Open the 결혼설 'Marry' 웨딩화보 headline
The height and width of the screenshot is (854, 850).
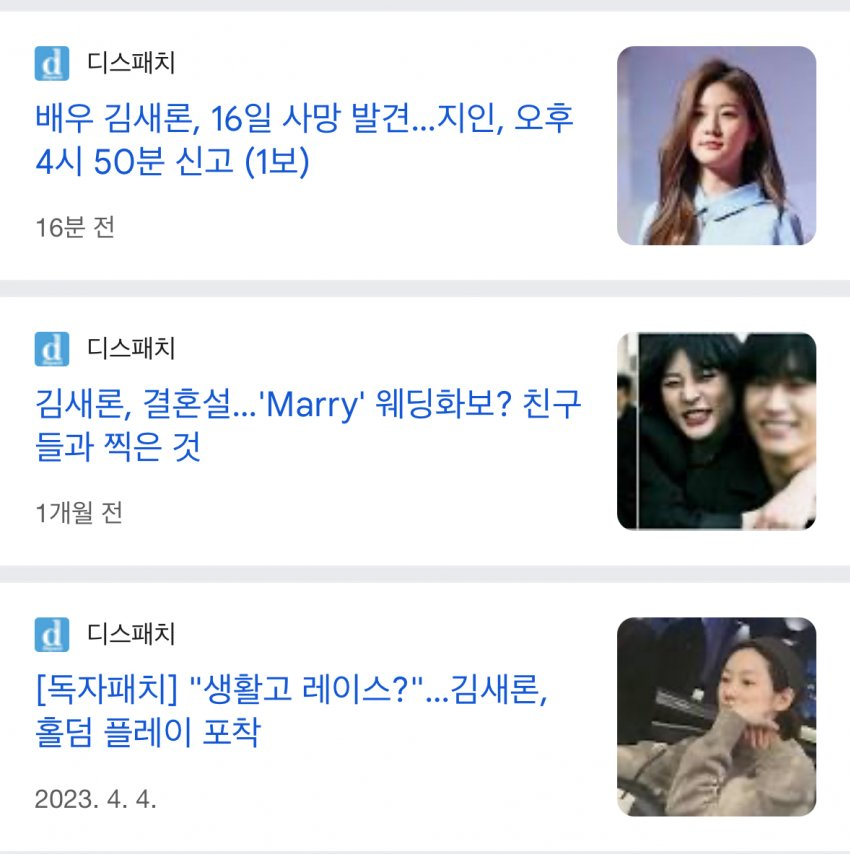point(308,426)
